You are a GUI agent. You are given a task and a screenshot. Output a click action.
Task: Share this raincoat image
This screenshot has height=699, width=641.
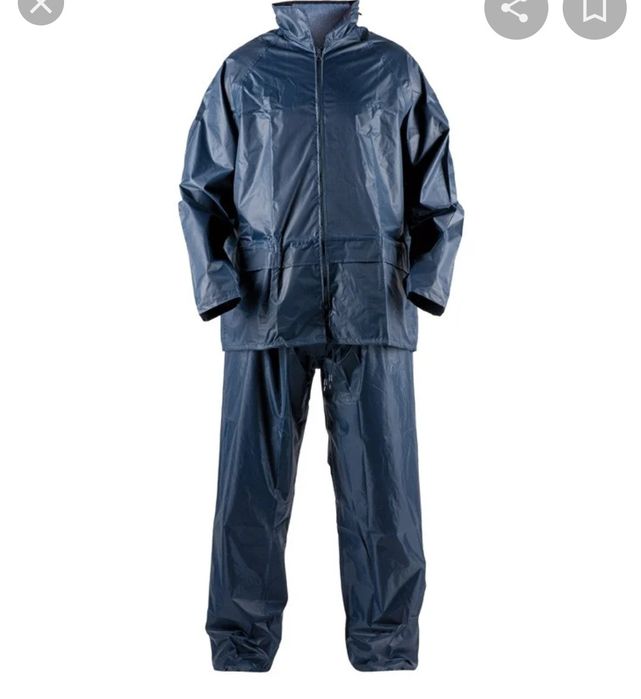[517, 10]
